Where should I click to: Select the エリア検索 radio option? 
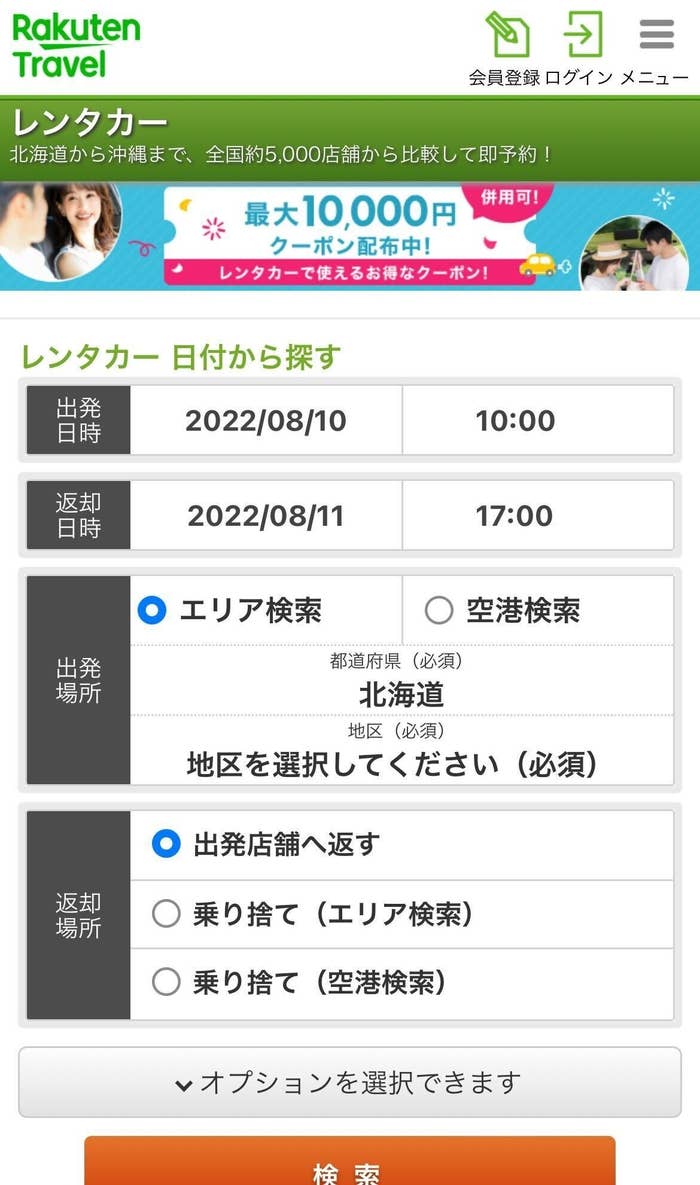pyautogui.click(x=151, y=610)
